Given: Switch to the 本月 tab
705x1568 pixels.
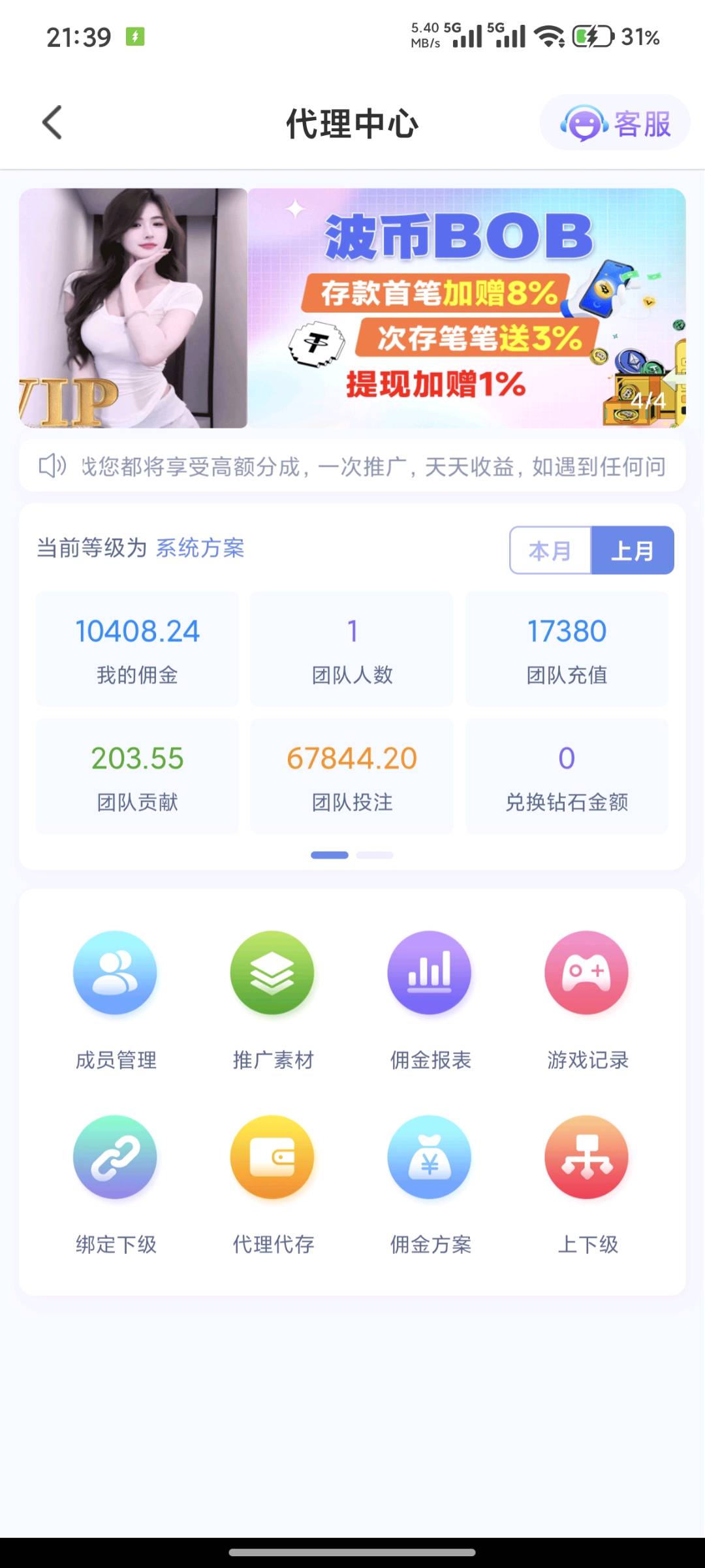Looking at the screenshot, I should point(550,551).
